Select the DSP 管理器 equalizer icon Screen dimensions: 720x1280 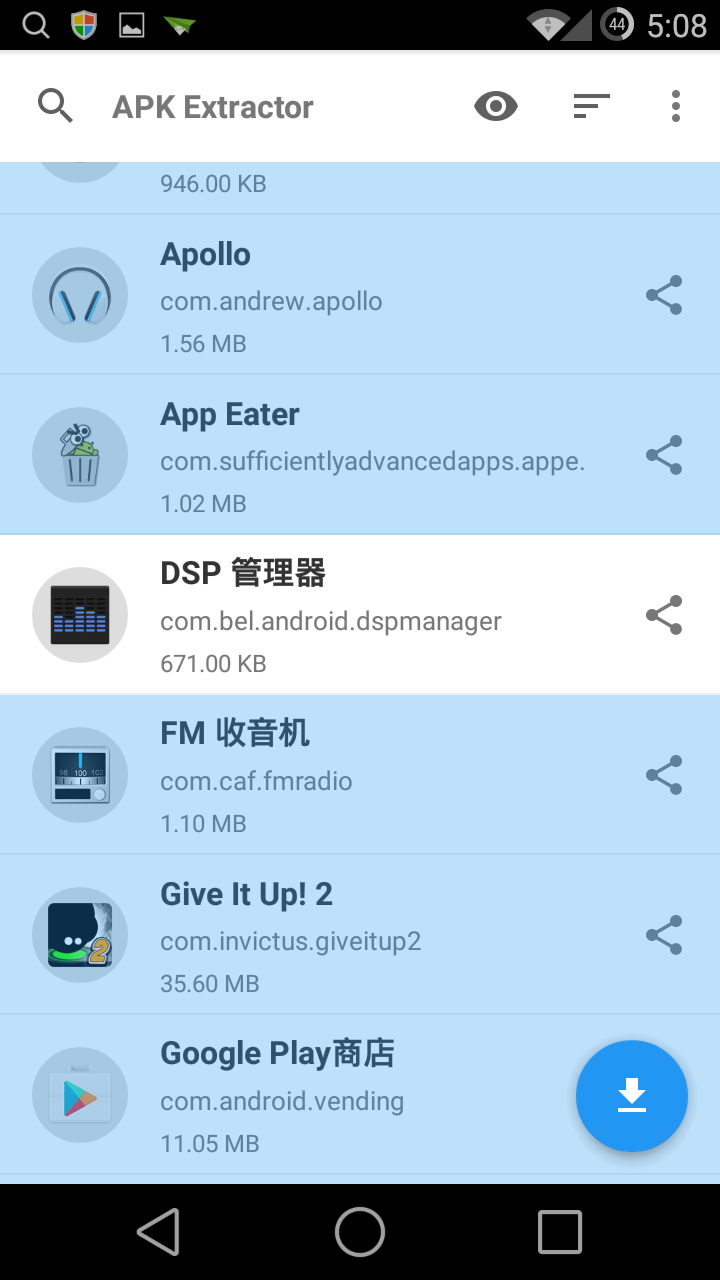coord(80,614)
